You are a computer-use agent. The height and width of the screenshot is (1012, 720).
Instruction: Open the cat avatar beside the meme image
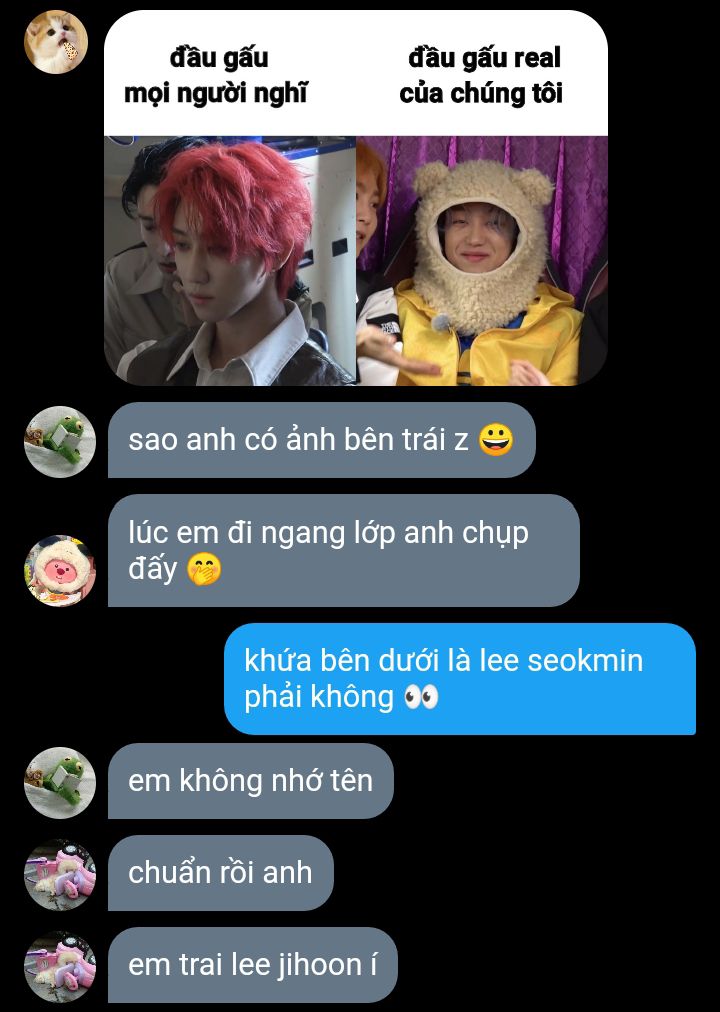coord(56,42)
